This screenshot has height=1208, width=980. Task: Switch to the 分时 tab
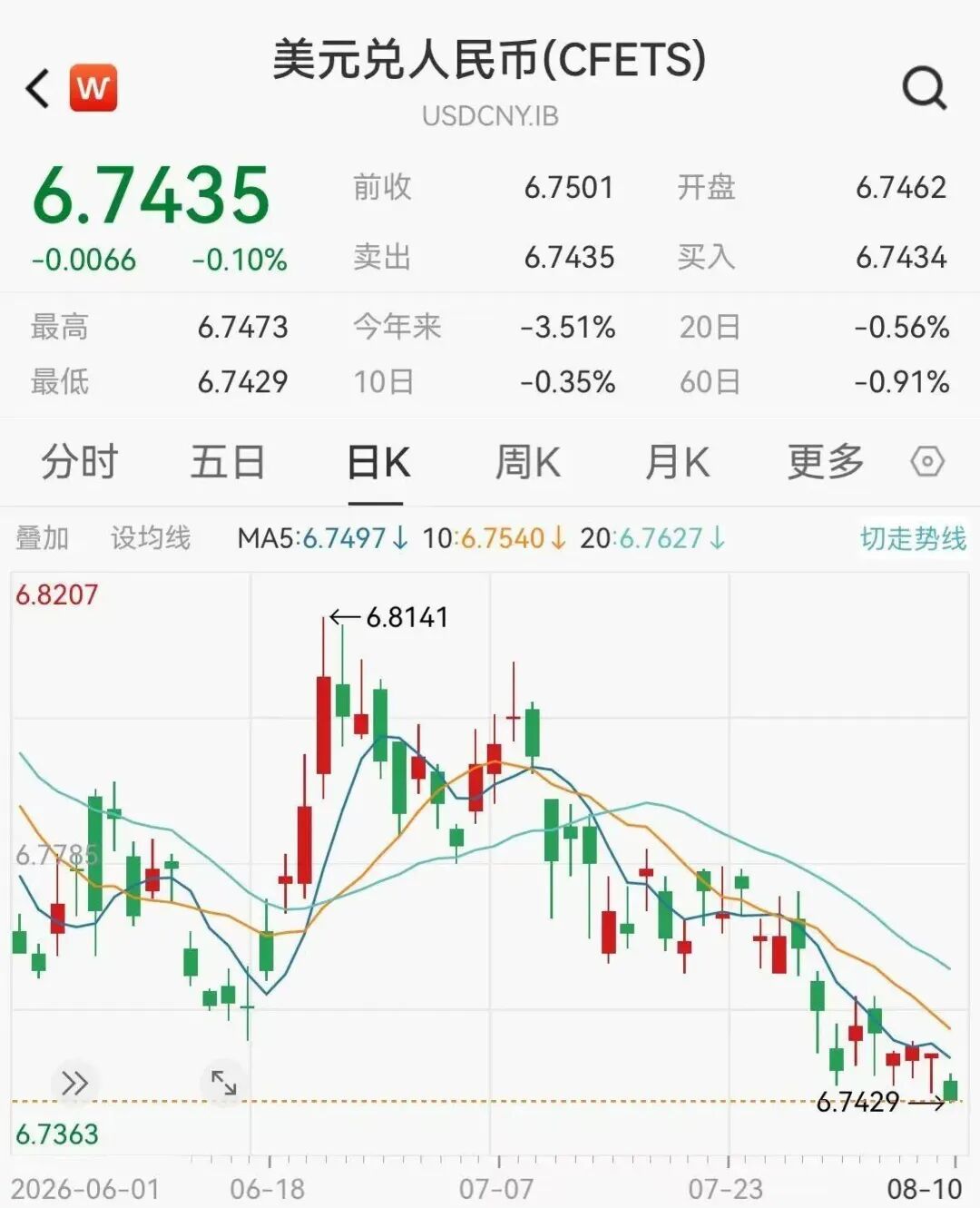(80, 462)
